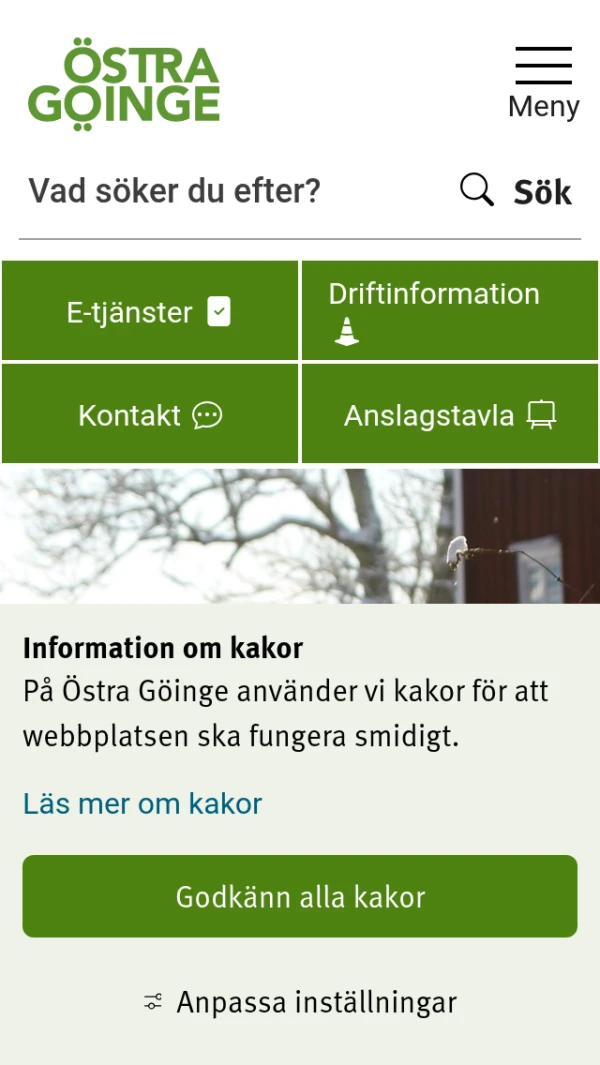
Task: Accept cookies with 'Godkänn alla kakor'
Action: 300,896
